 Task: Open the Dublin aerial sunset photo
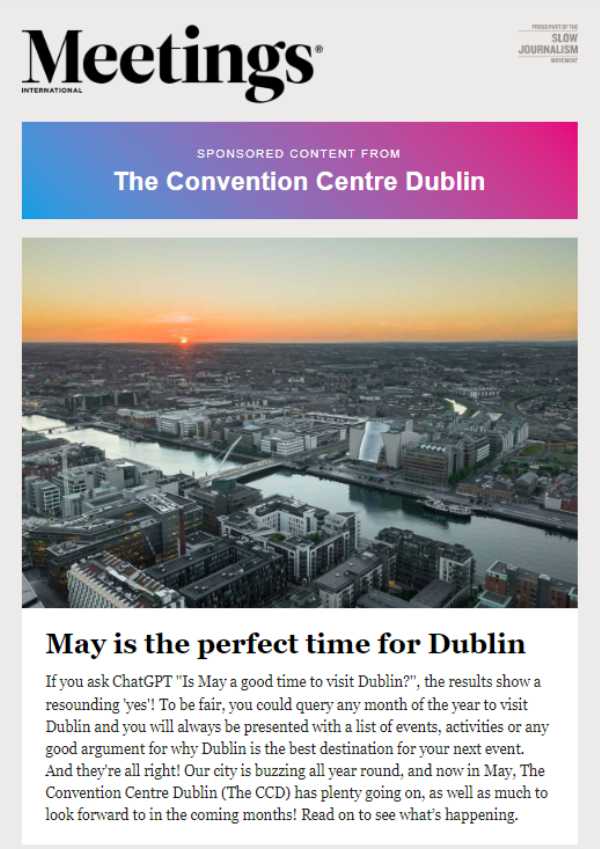pos(299,422)
